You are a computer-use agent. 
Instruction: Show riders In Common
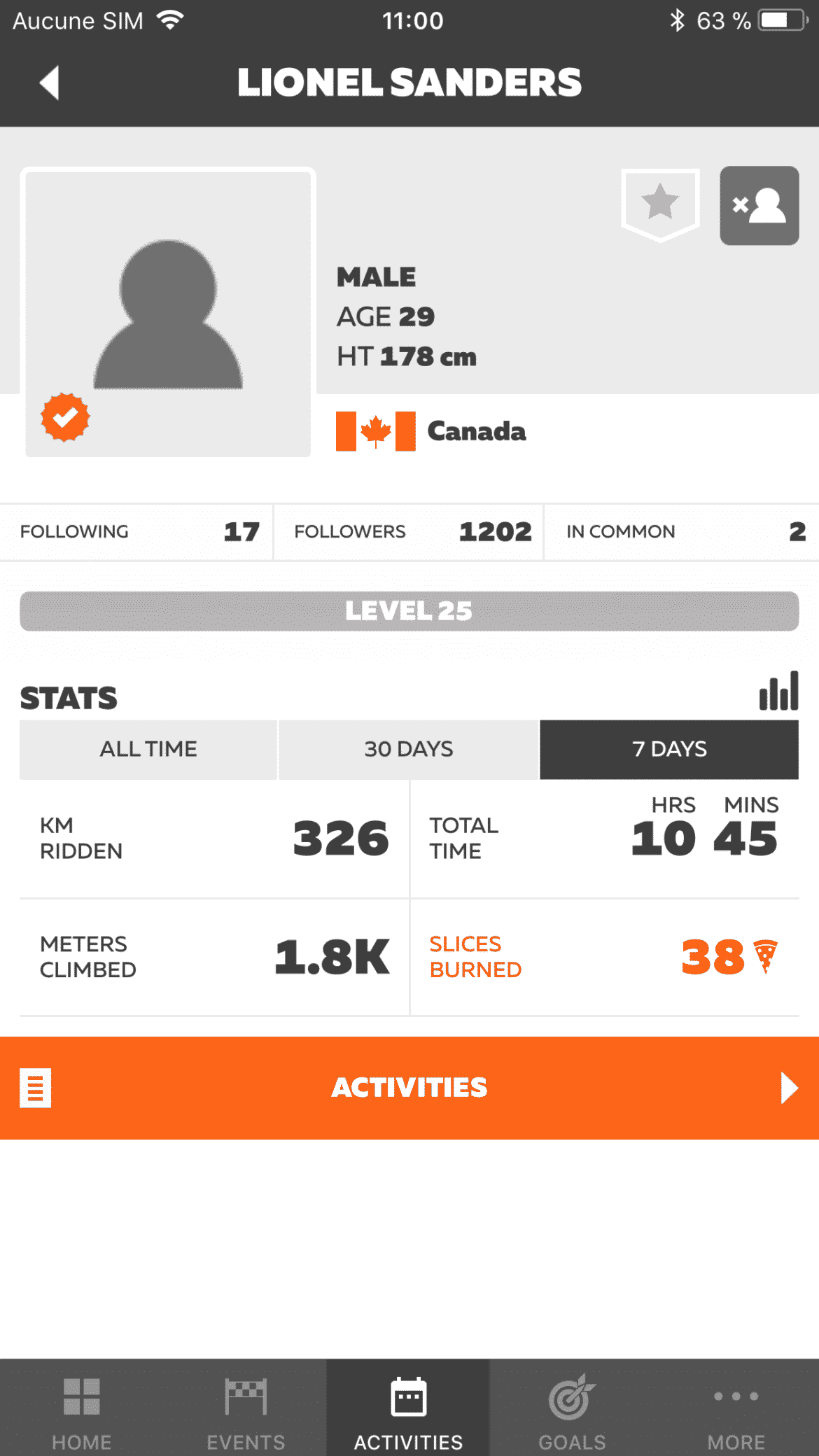(x=681, y=532)
